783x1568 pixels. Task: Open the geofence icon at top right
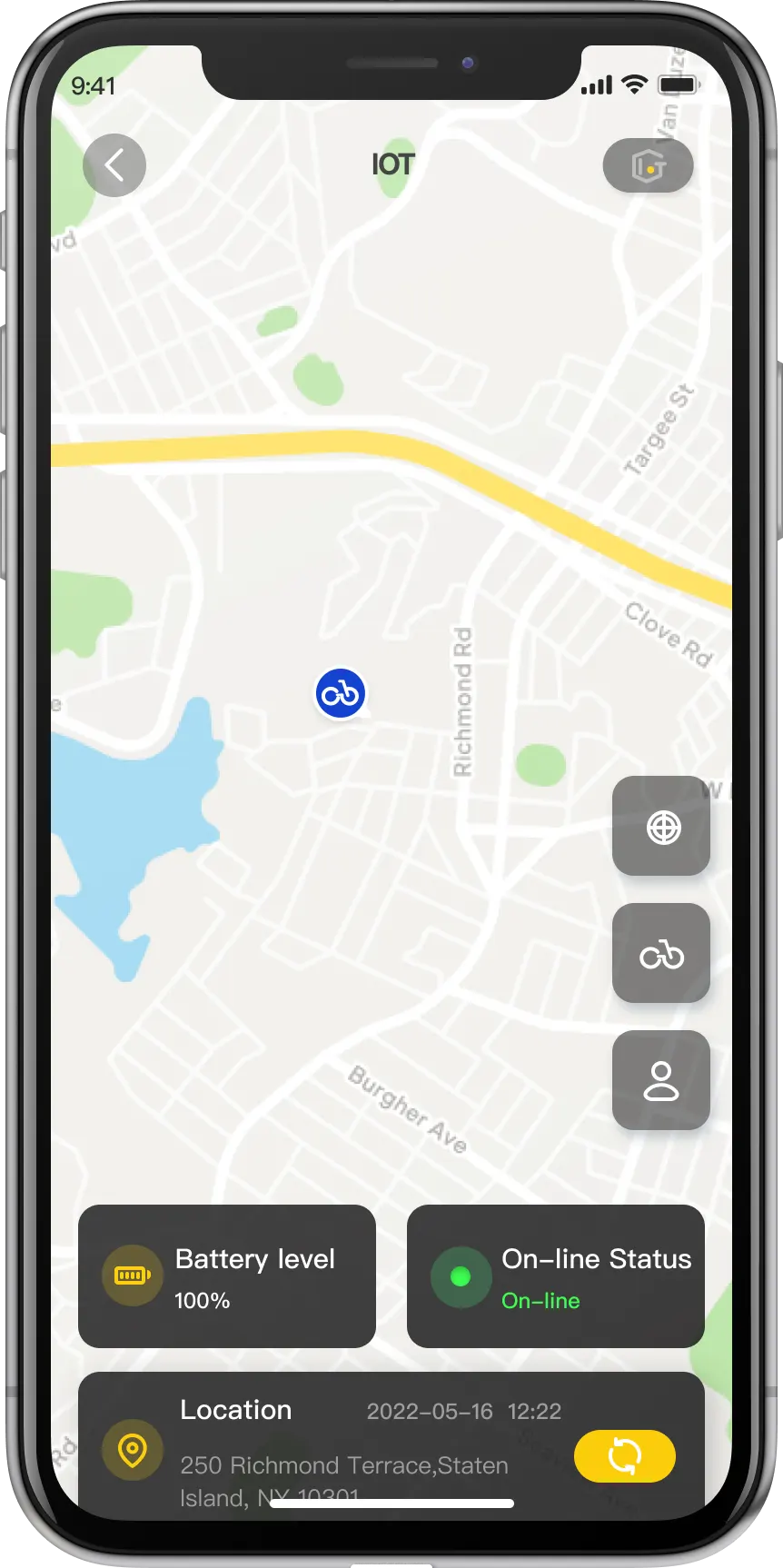[648, 165]
